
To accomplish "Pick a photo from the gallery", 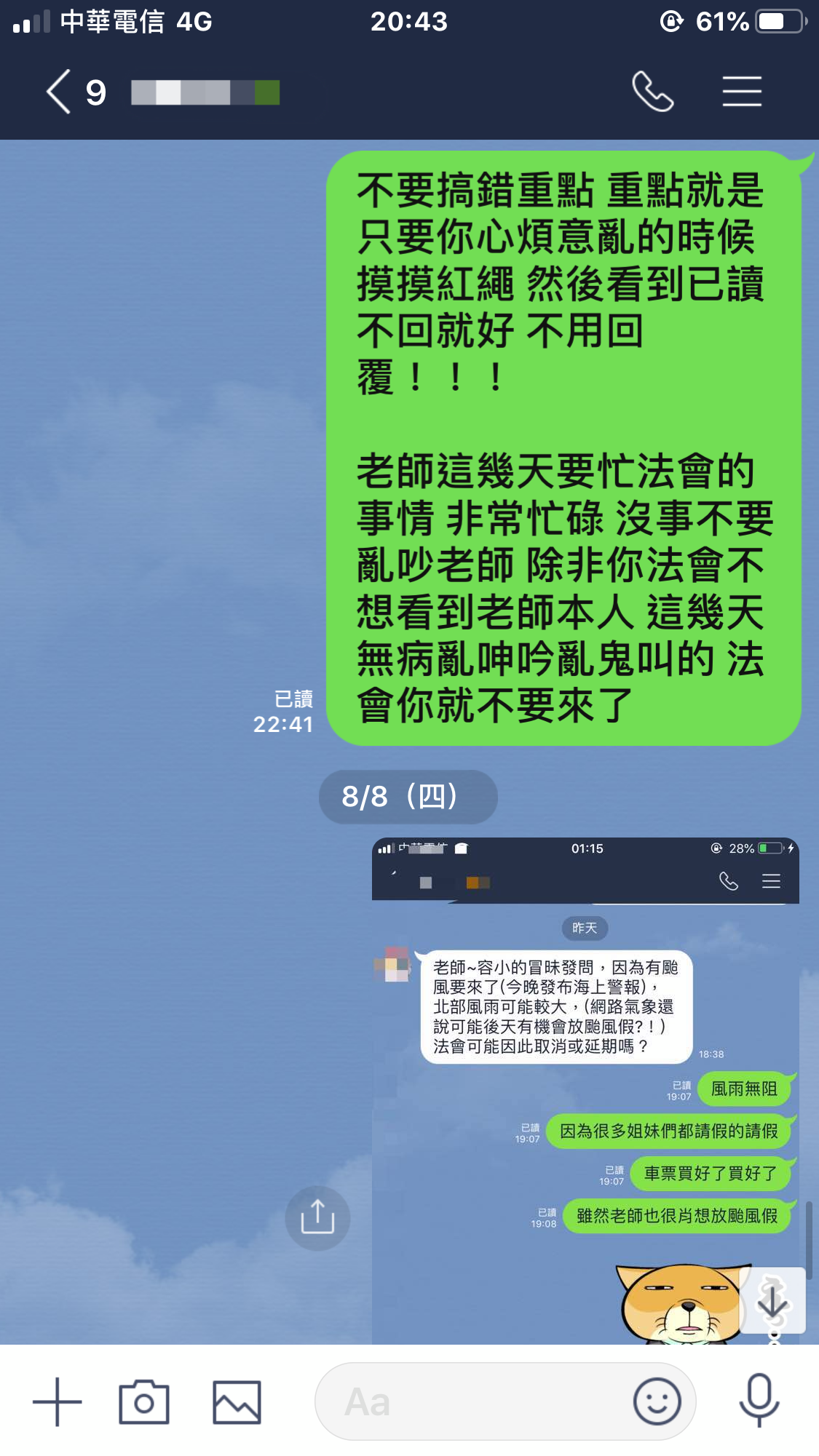I will click(237, 1401).
